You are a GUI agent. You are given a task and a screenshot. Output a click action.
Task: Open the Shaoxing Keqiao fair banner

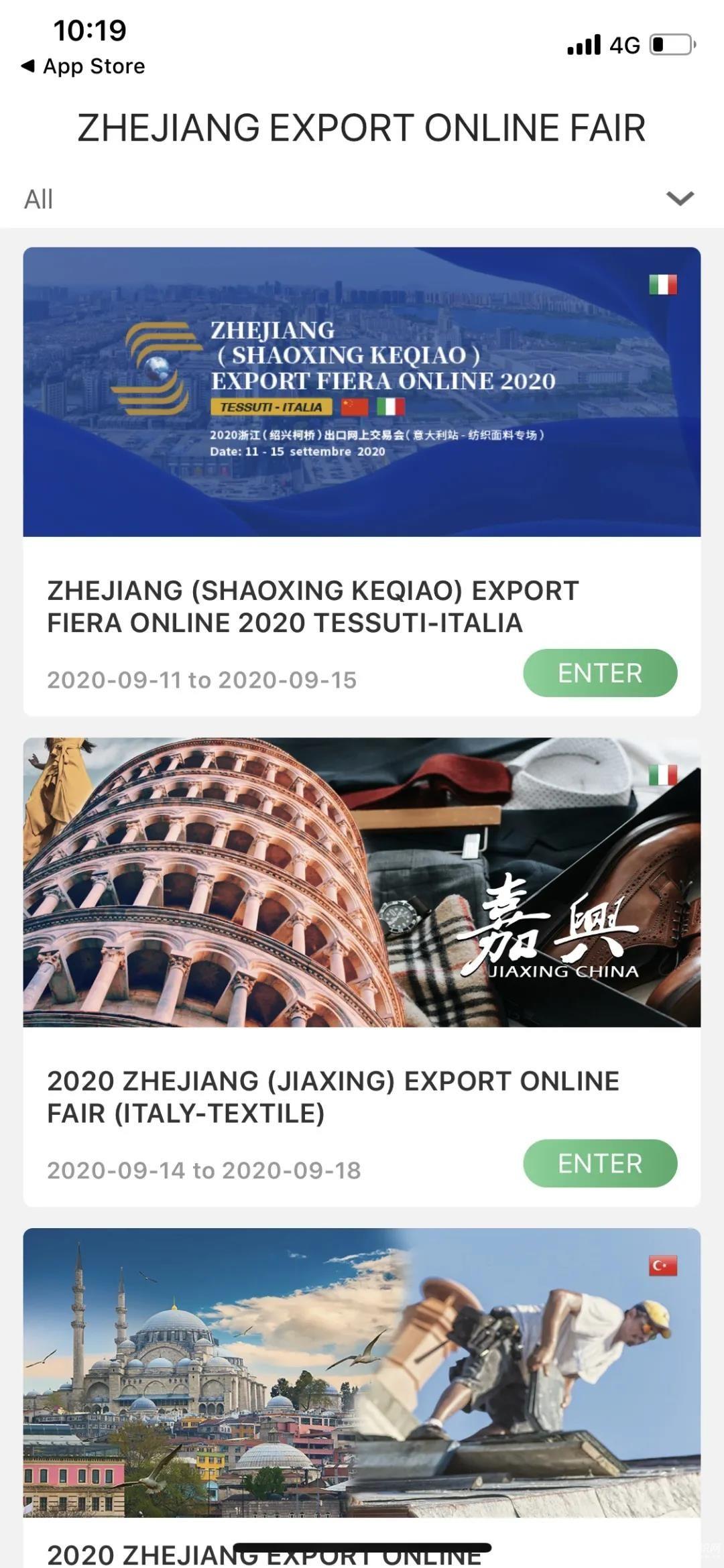(x=362, y=392)
